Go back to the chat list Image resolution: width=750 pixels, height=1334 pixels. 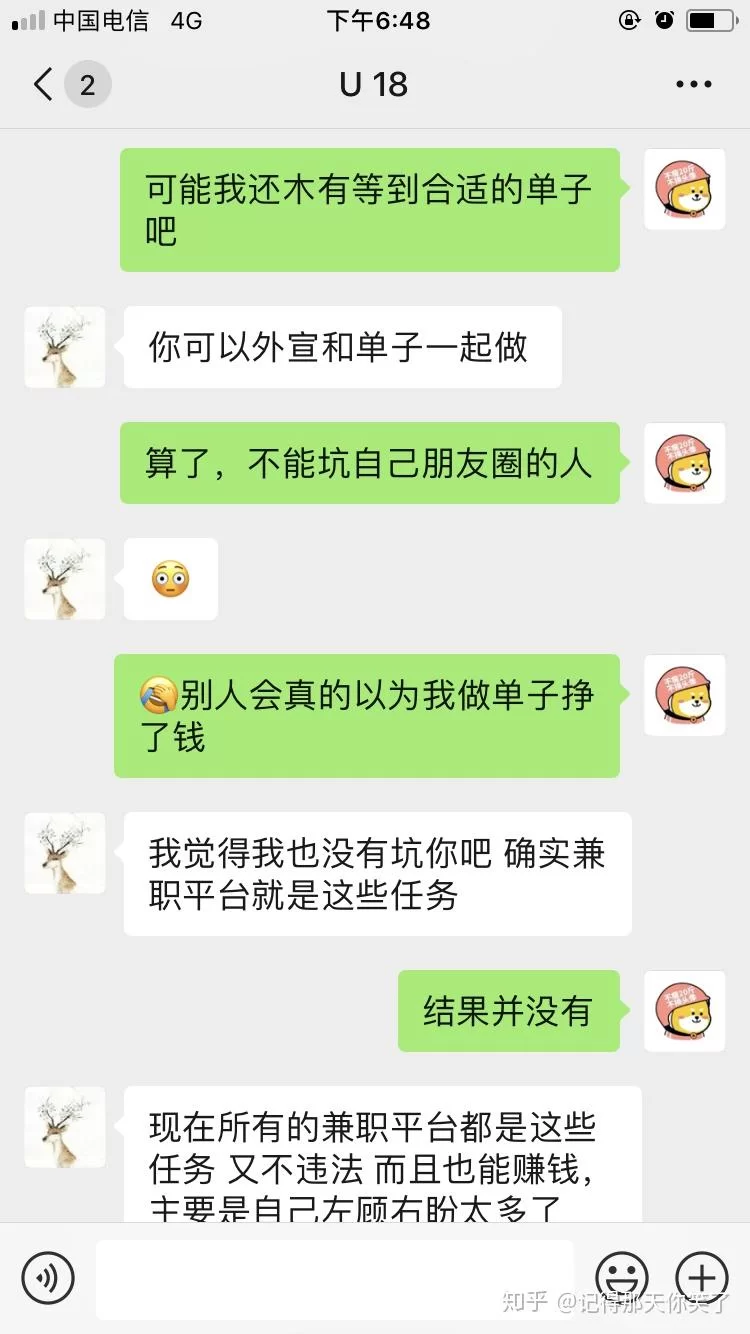[43, 85]
